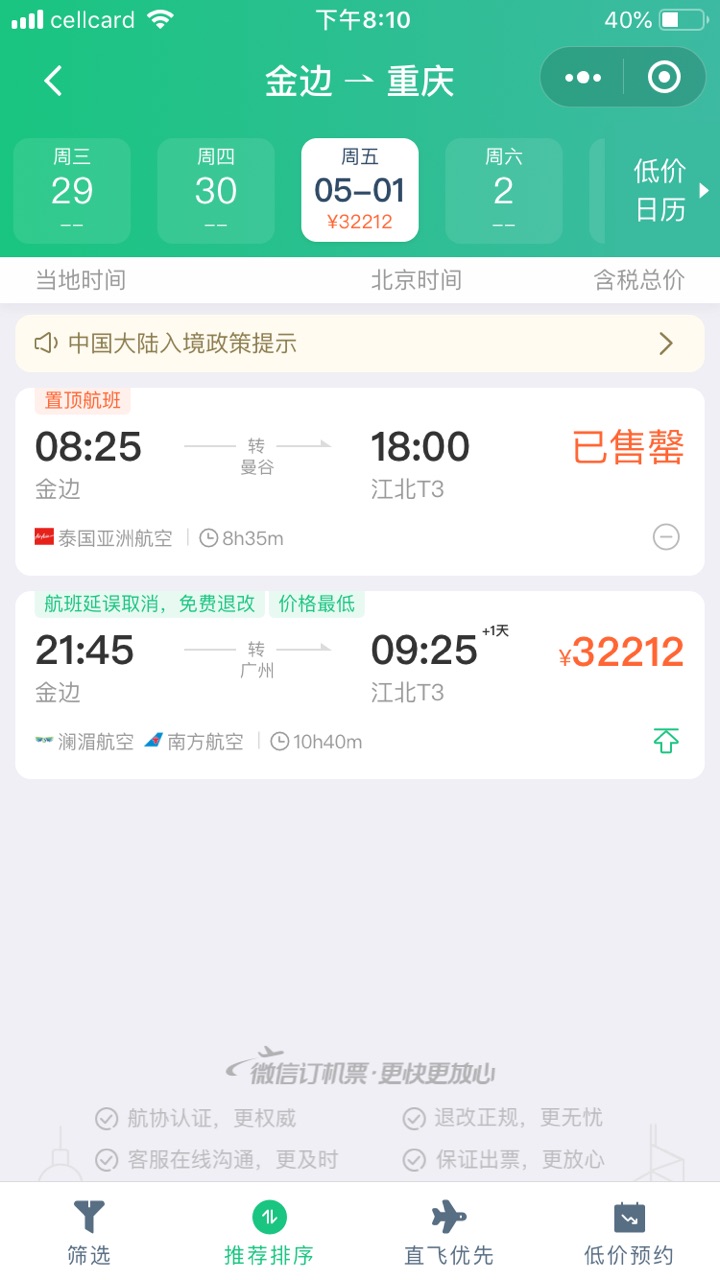This screenshot has height=1280, width=720.
Task: Open the 低价日历 low-price calendar
Action: pyautogui.click(x=662, y=190)
